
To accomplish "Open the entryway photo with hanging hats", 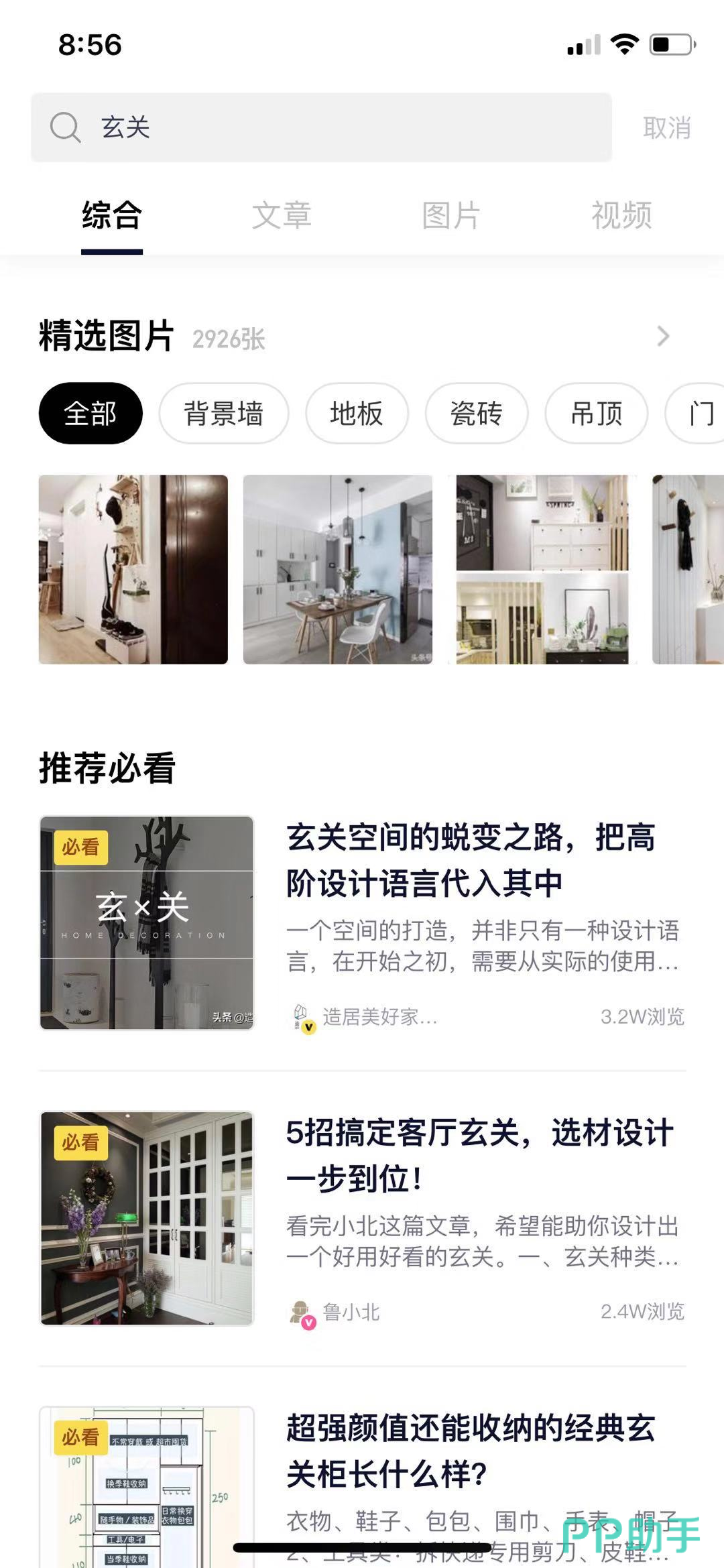I will pyautogui.click(x=133, y=570).
